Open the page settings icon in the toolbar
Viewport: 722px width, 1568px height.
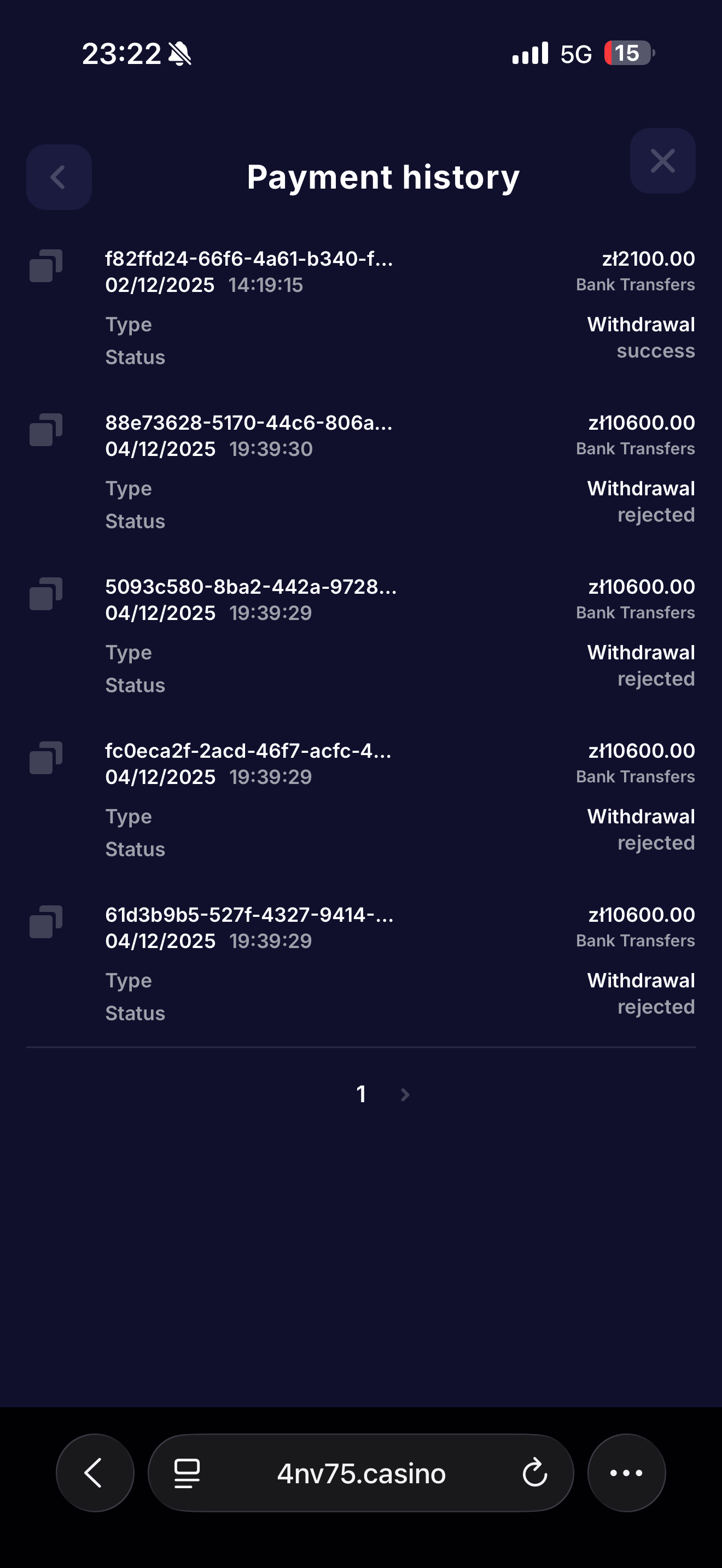coord(187,1473)
